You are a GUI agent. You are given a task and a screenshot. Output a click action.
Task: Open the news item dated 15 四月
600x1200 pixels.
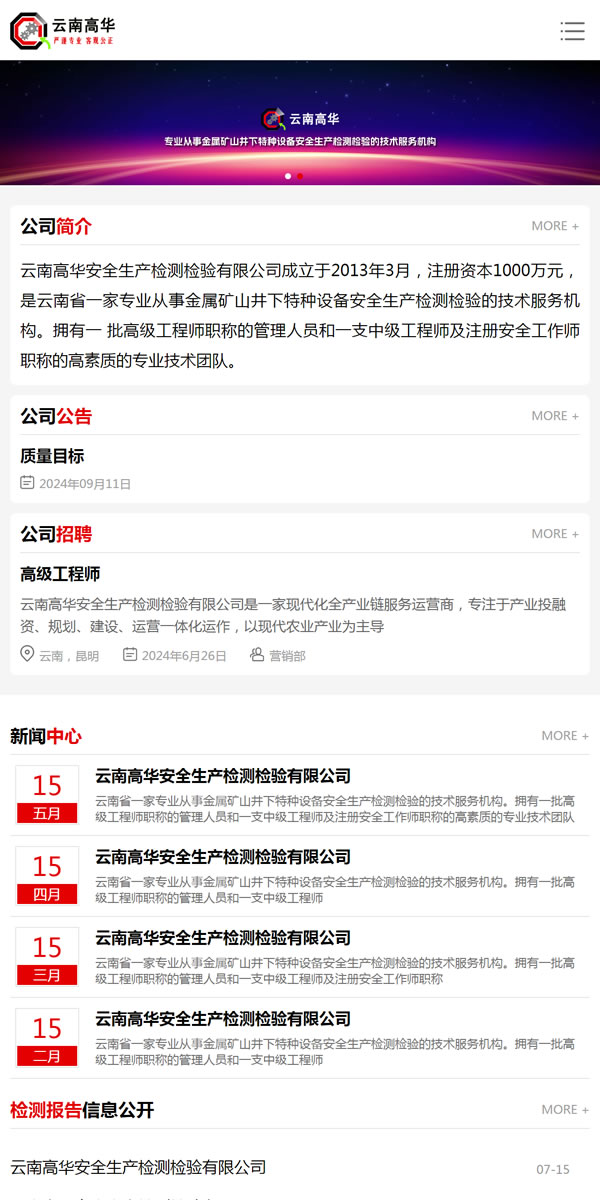click(x=222, y=857)
